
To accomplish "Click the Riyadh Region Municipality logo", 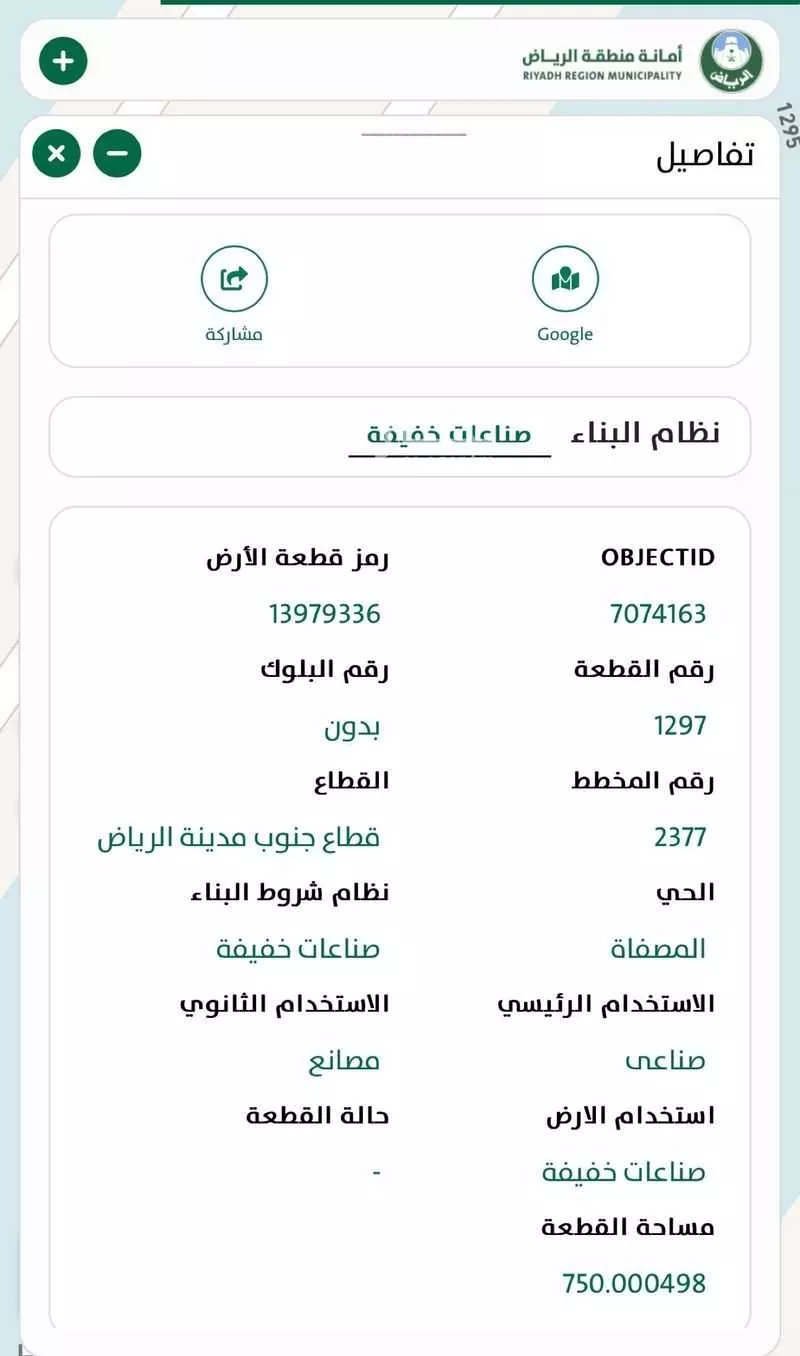I will 731,60.
